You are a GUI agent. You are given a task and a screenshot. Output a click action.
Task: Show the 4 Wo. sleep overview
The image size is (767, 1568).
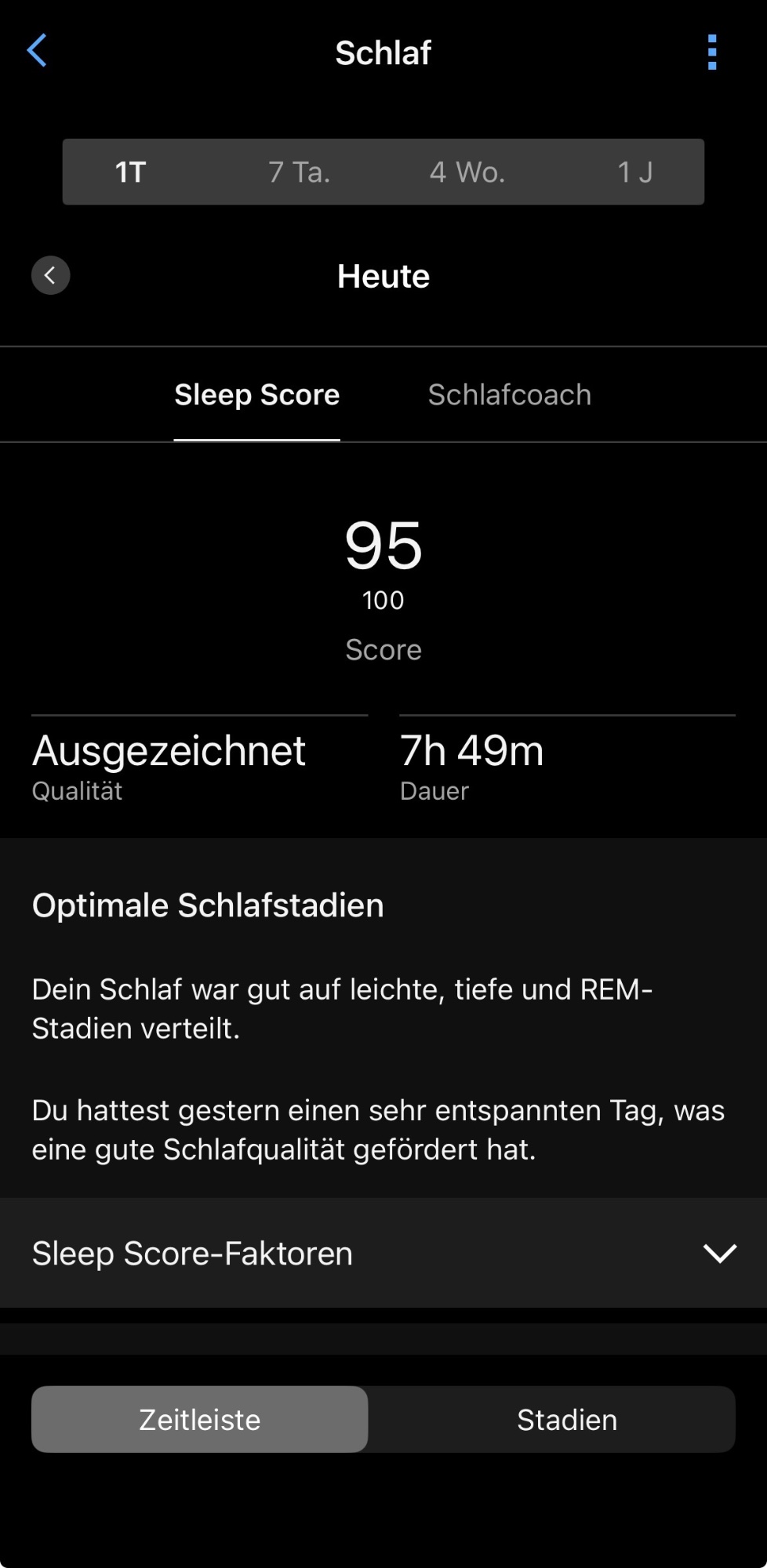(x=467, y=172)
